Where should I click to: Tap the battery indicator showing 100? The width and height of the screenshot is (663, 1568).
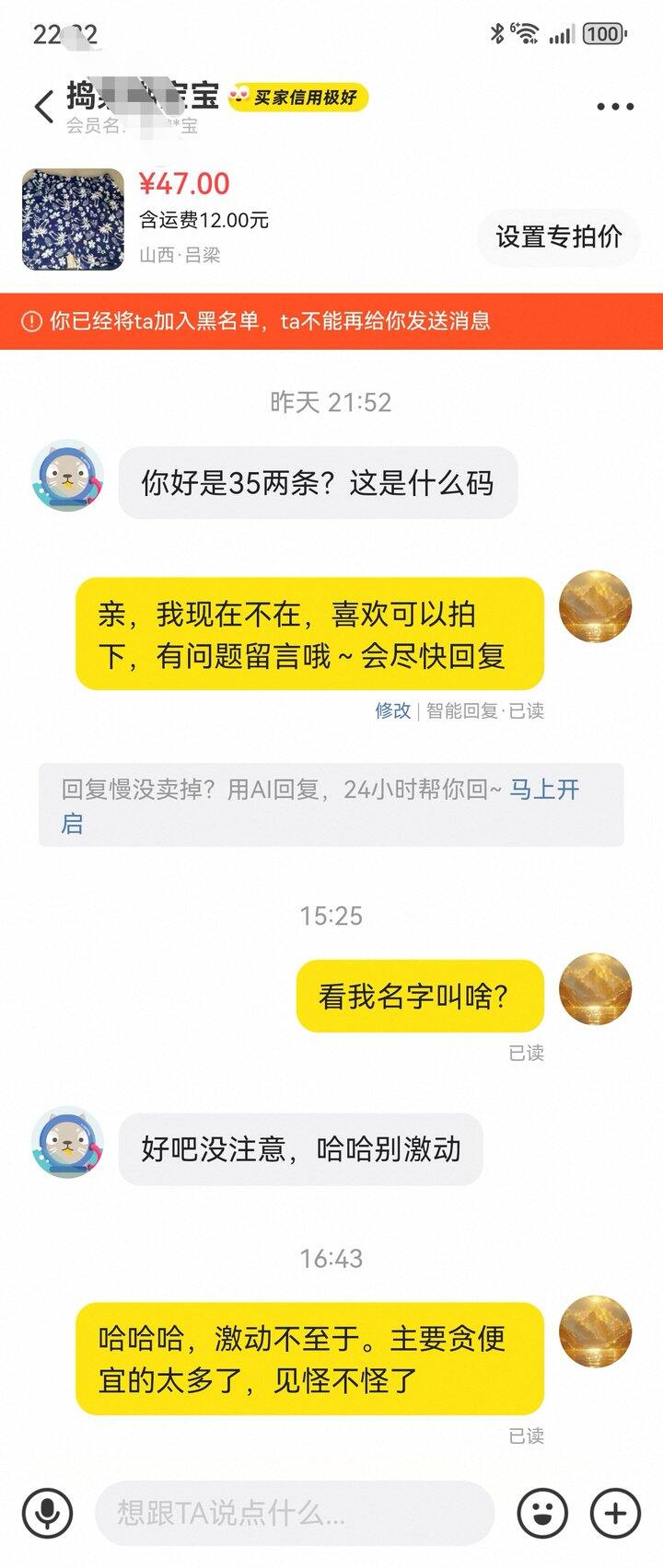tap(604, 32)
